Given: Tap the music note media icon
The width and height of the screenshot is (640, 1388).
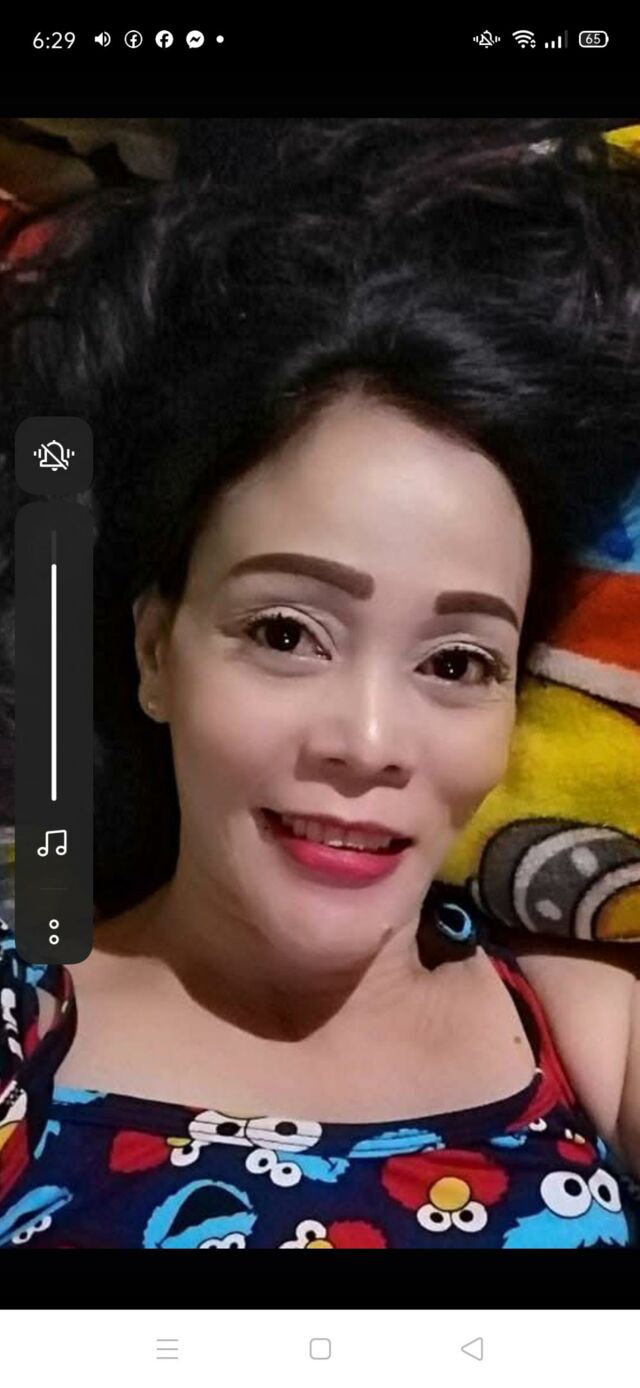Looking at the screenshot, I should pyautogui.click(x=53, y=843).
